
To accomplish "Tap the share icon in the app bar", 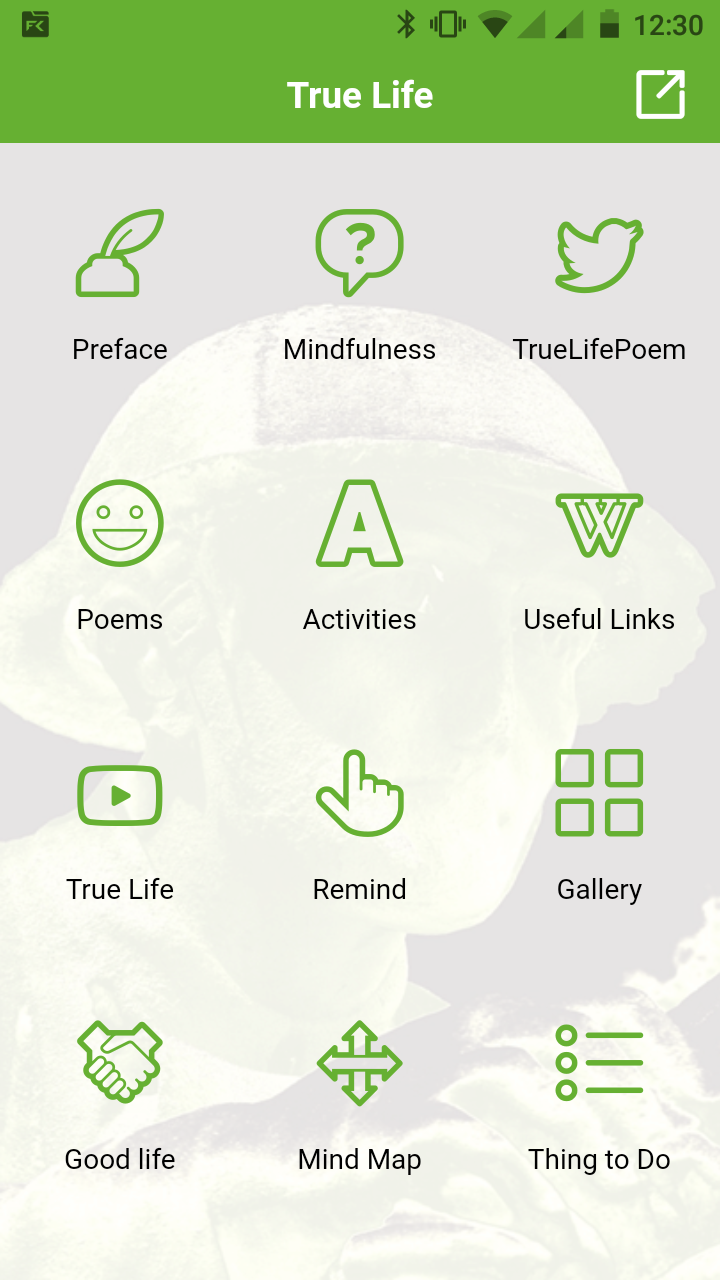I will click(660, 95).
